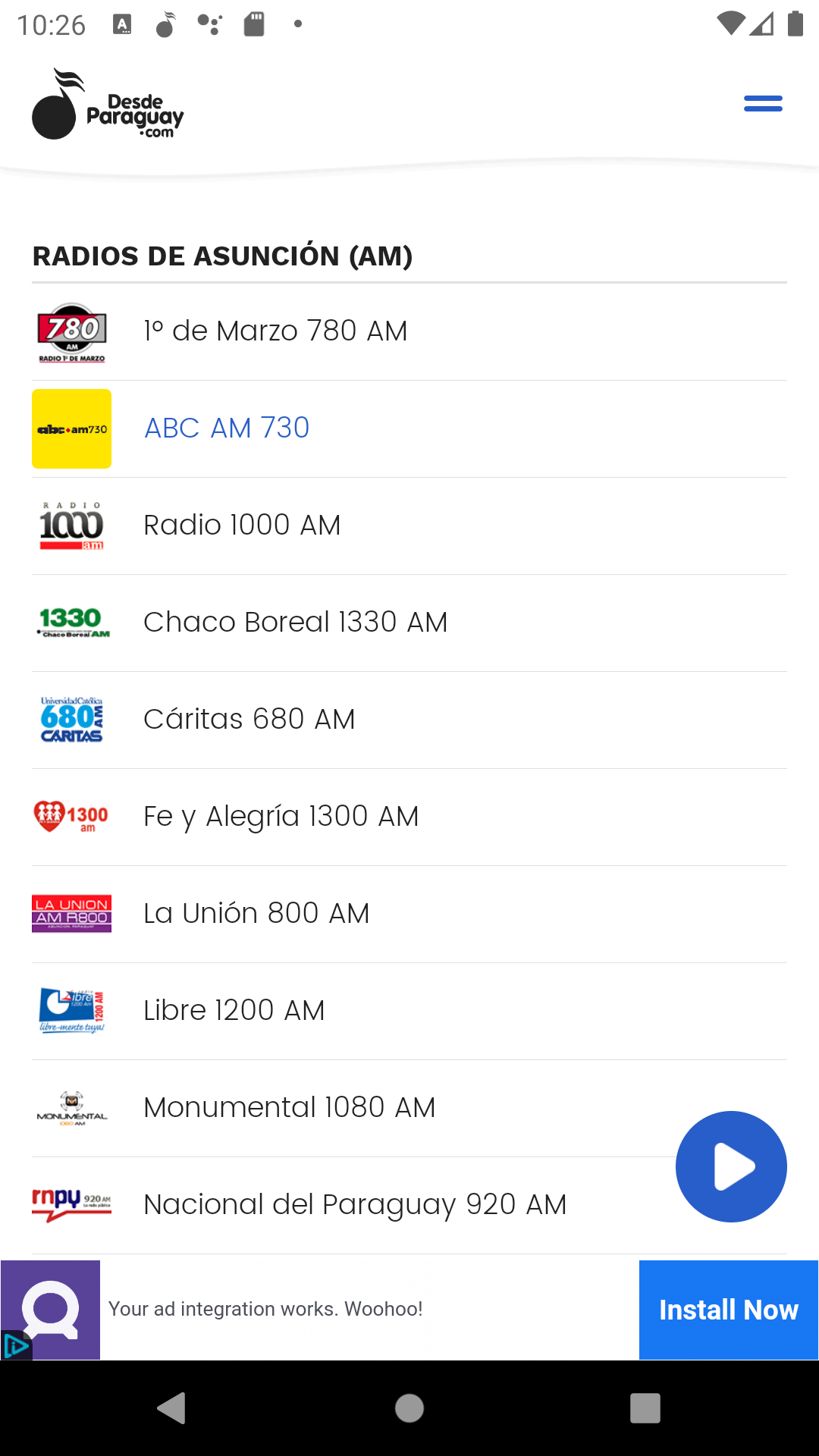819x1456 pixels.
Task: Open the hamburger menu
Action: coord(763,104)
